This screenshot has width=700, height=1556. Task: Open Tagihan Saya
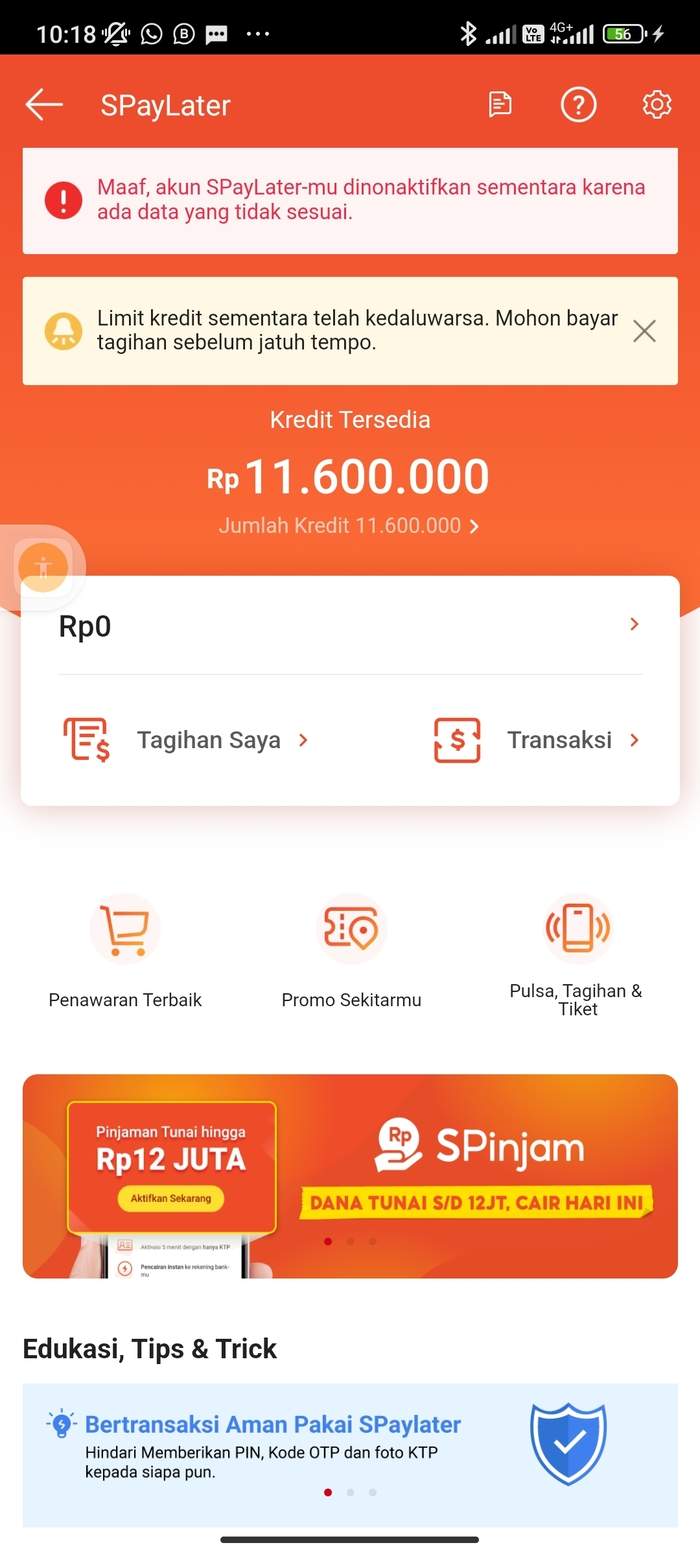[186, 740]
